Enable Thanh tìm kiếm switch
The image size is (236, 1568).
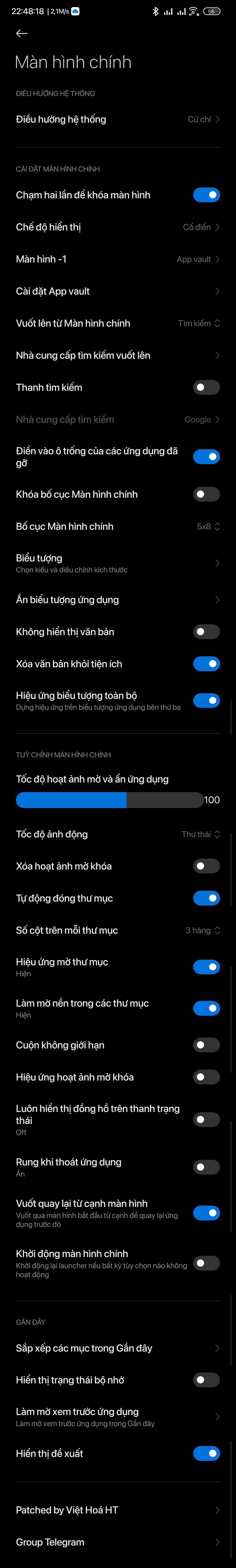coord(206,387)
